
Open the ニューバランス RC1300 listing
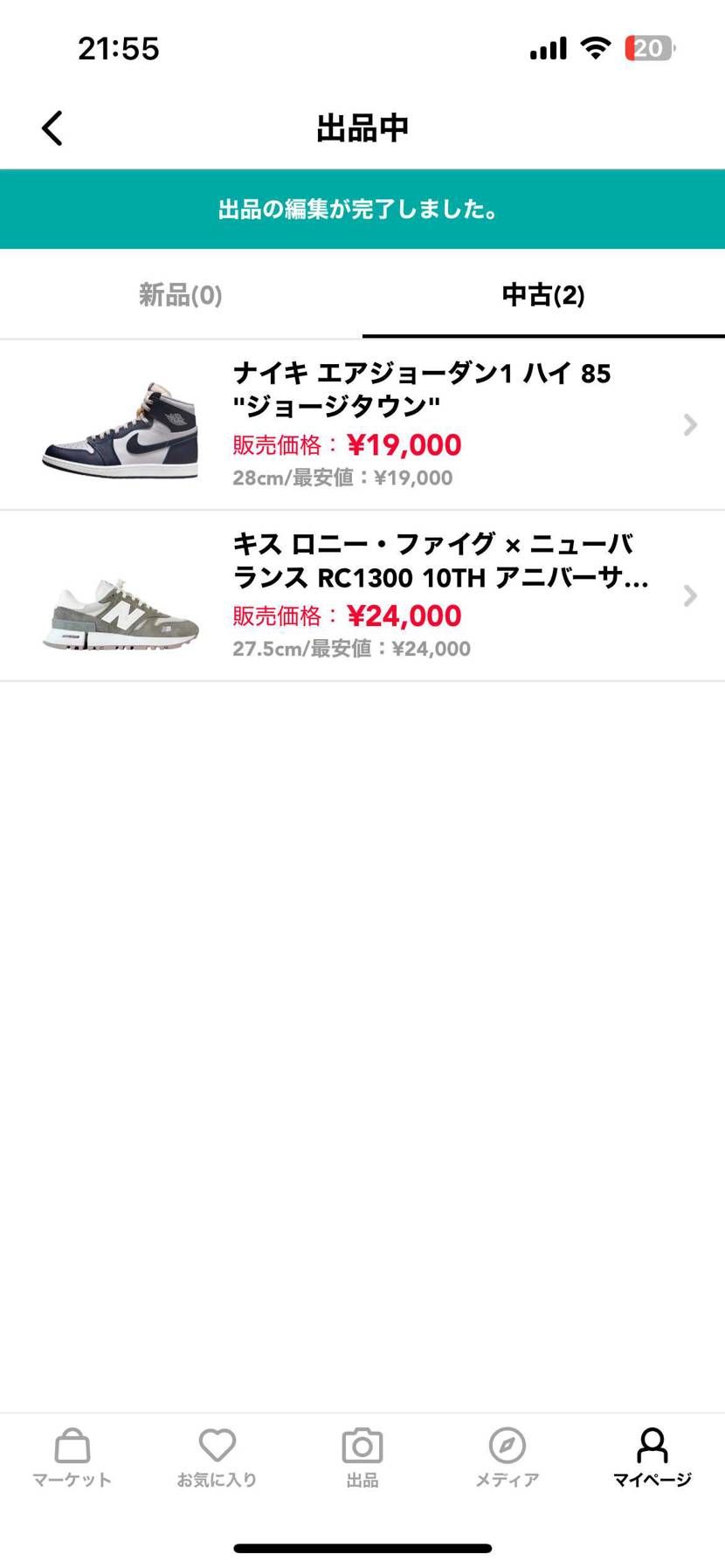(x=362, y=595)
